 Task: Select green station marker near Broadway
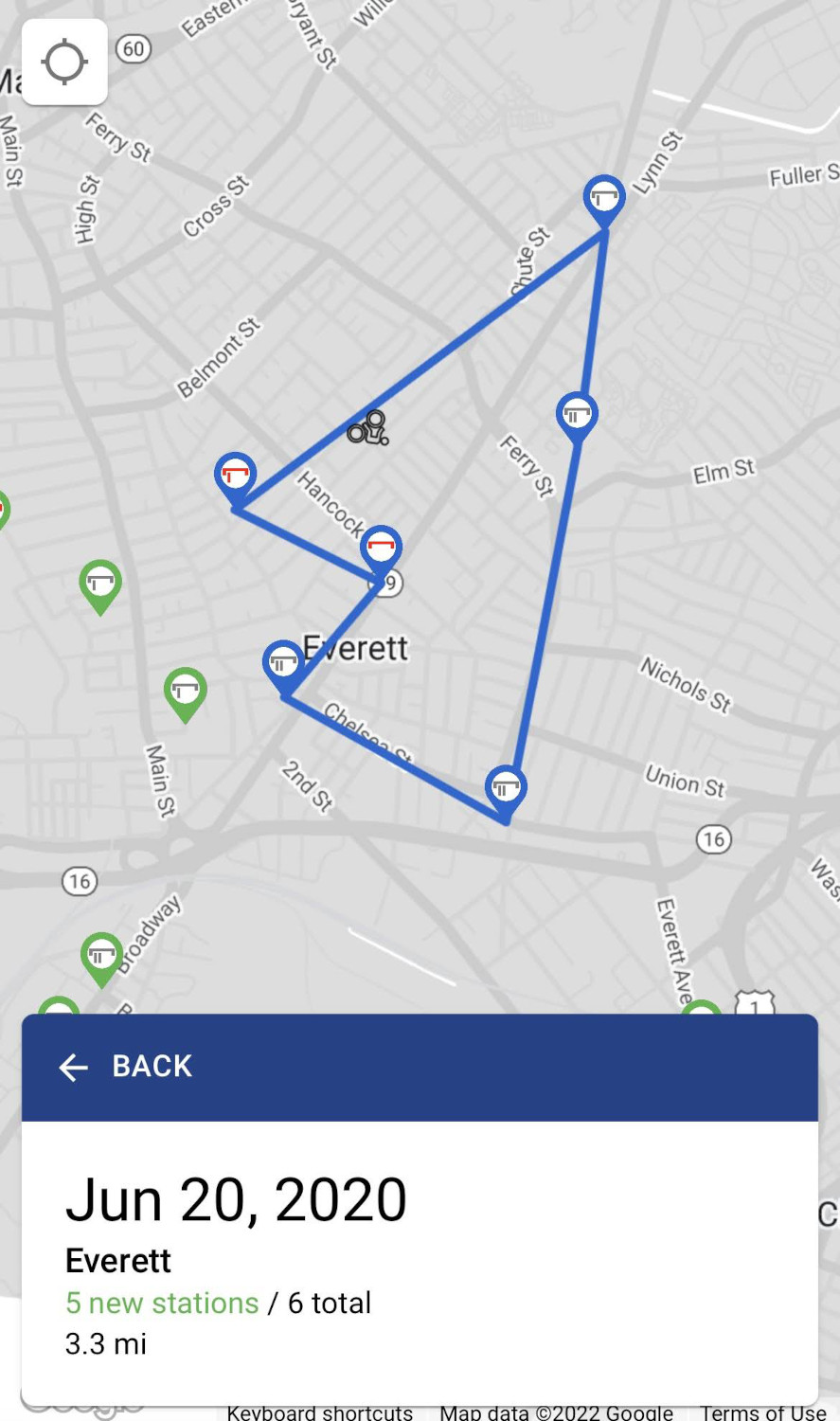click(101, 954)
